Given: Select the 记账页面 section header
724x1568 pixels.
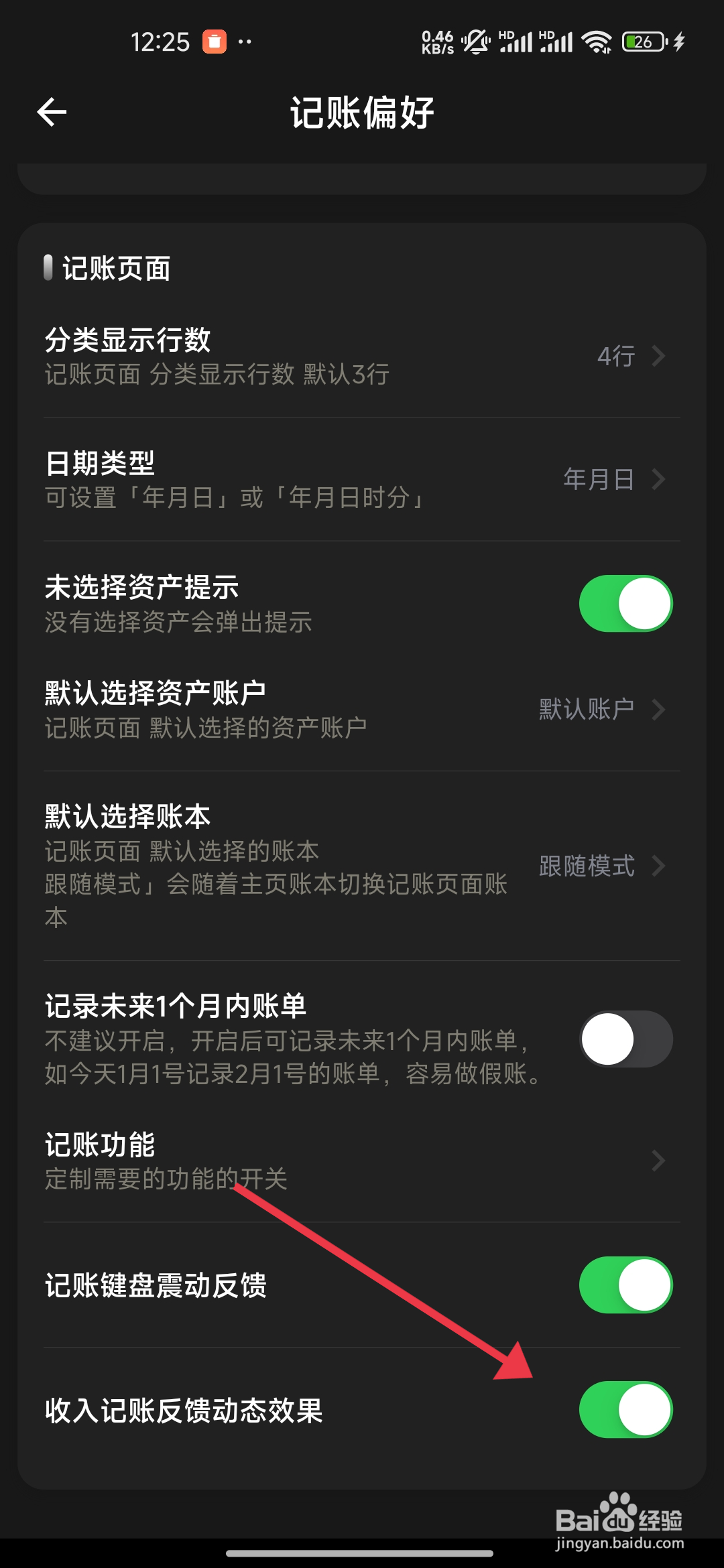Looking at the screenshot, I should 114,269.
